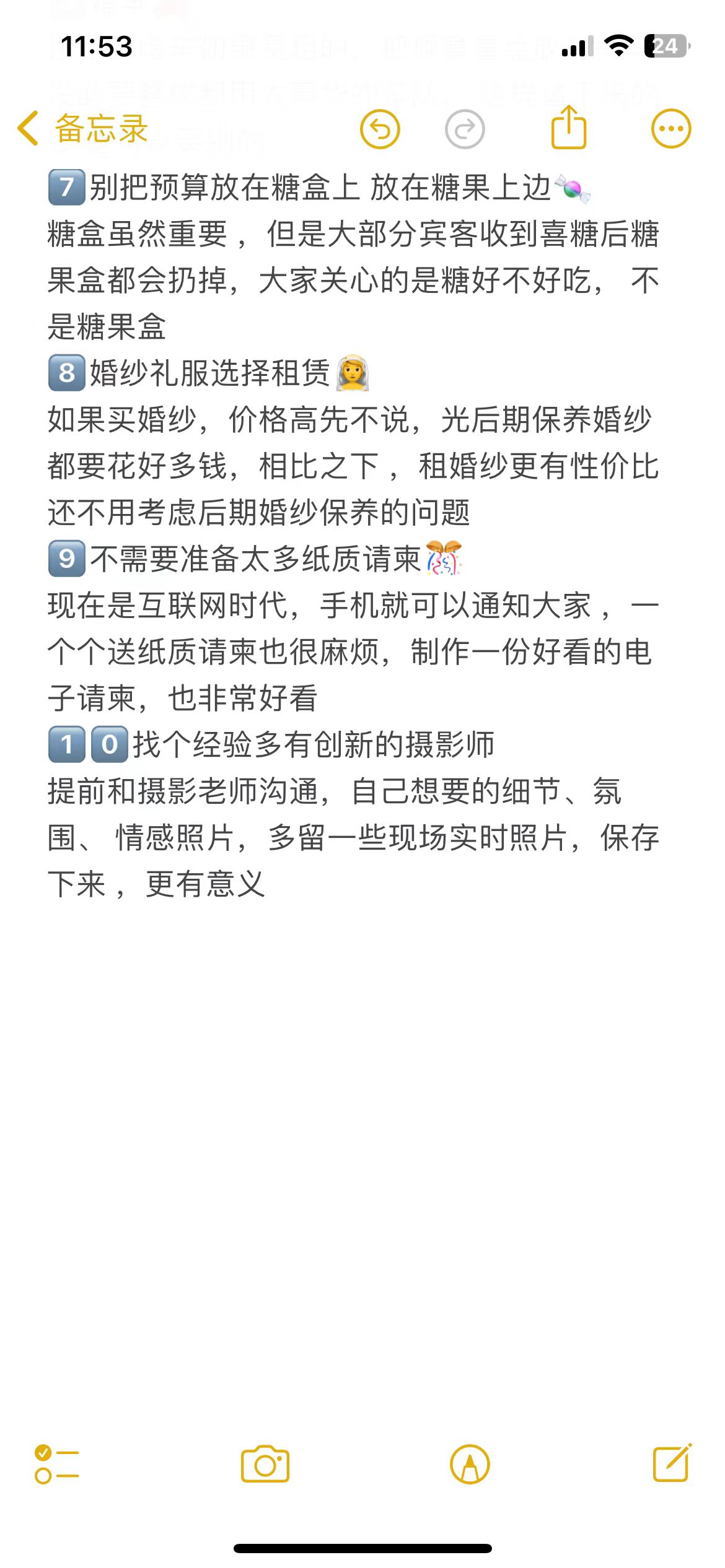Undo the last edit
The height and width of the screenshot is (1568, 725).
coord(380,129)
